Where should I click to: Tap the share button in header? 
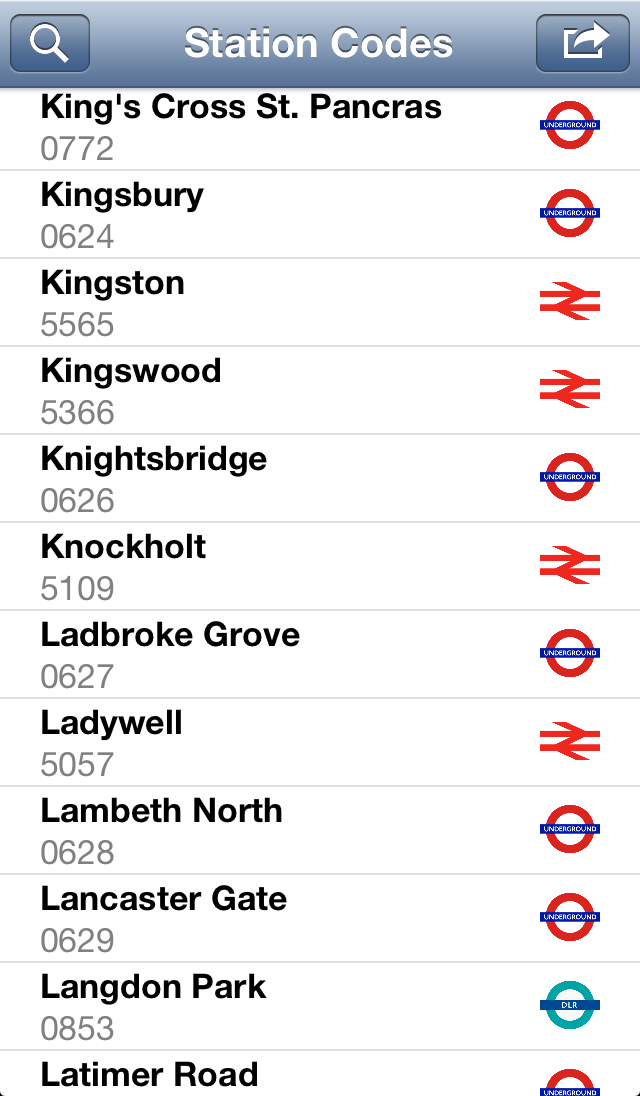click(x=583, y=43)
